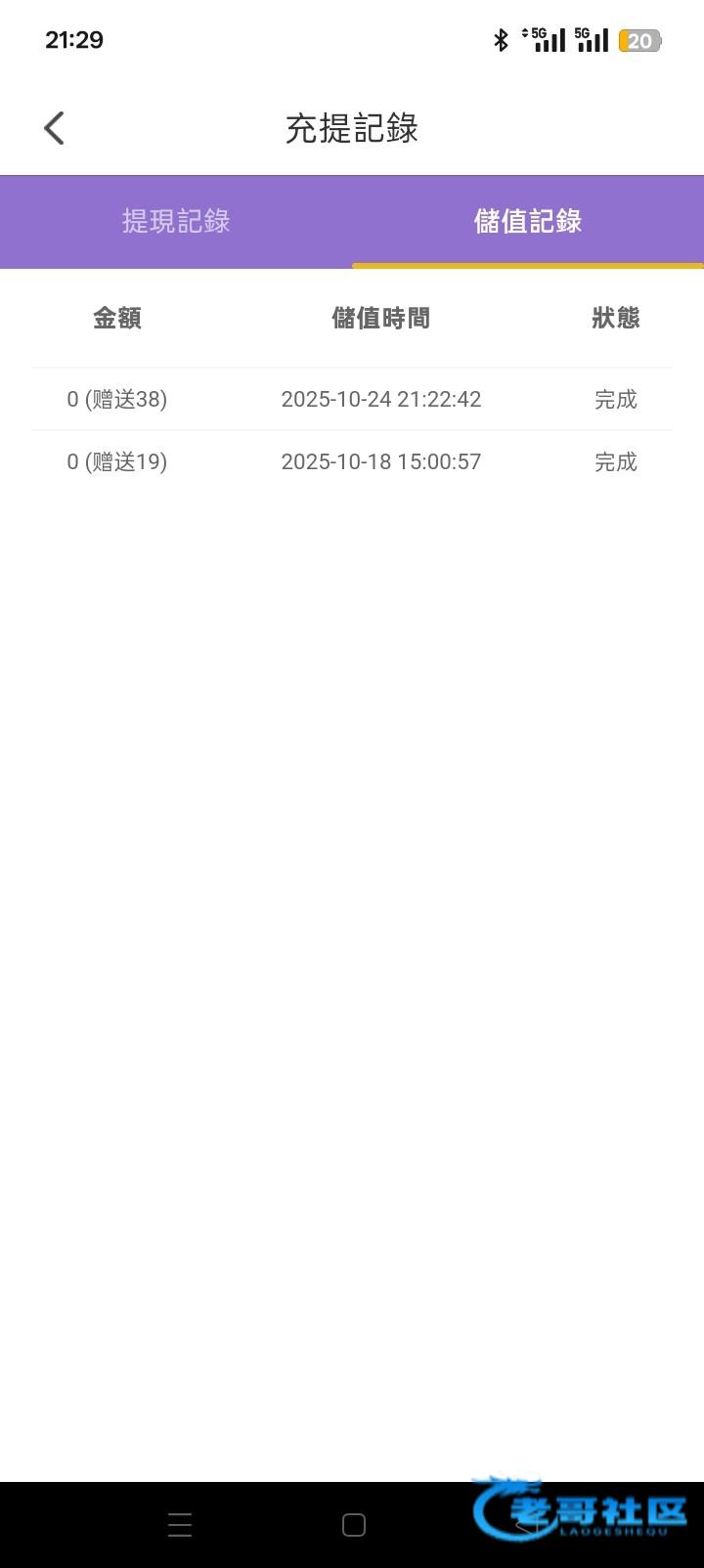Go back from 充提記錄 page
The height and width of the screenshot is (1568, 704).
pyautogui.click(x=55, y=128)
